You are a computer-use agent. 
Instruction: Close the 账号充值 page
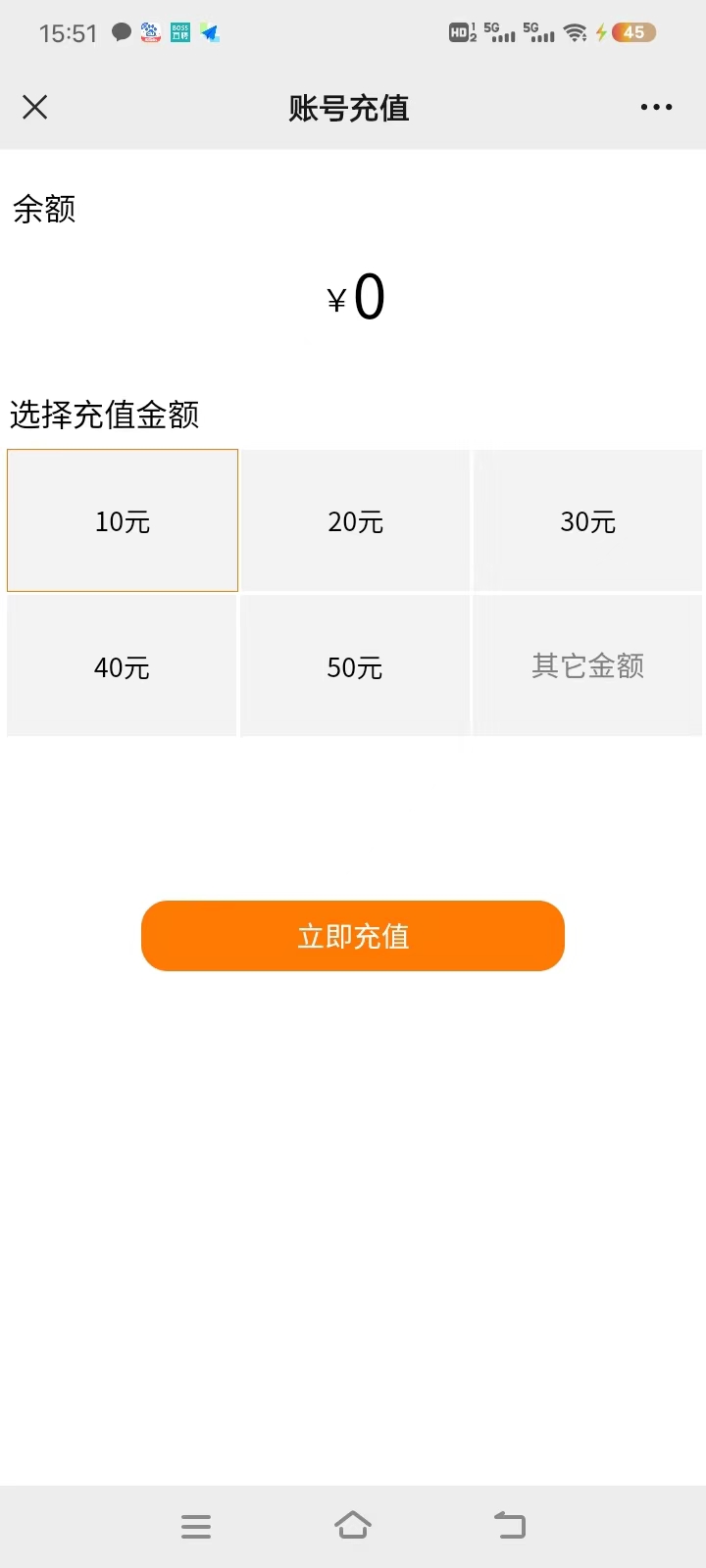35,107
